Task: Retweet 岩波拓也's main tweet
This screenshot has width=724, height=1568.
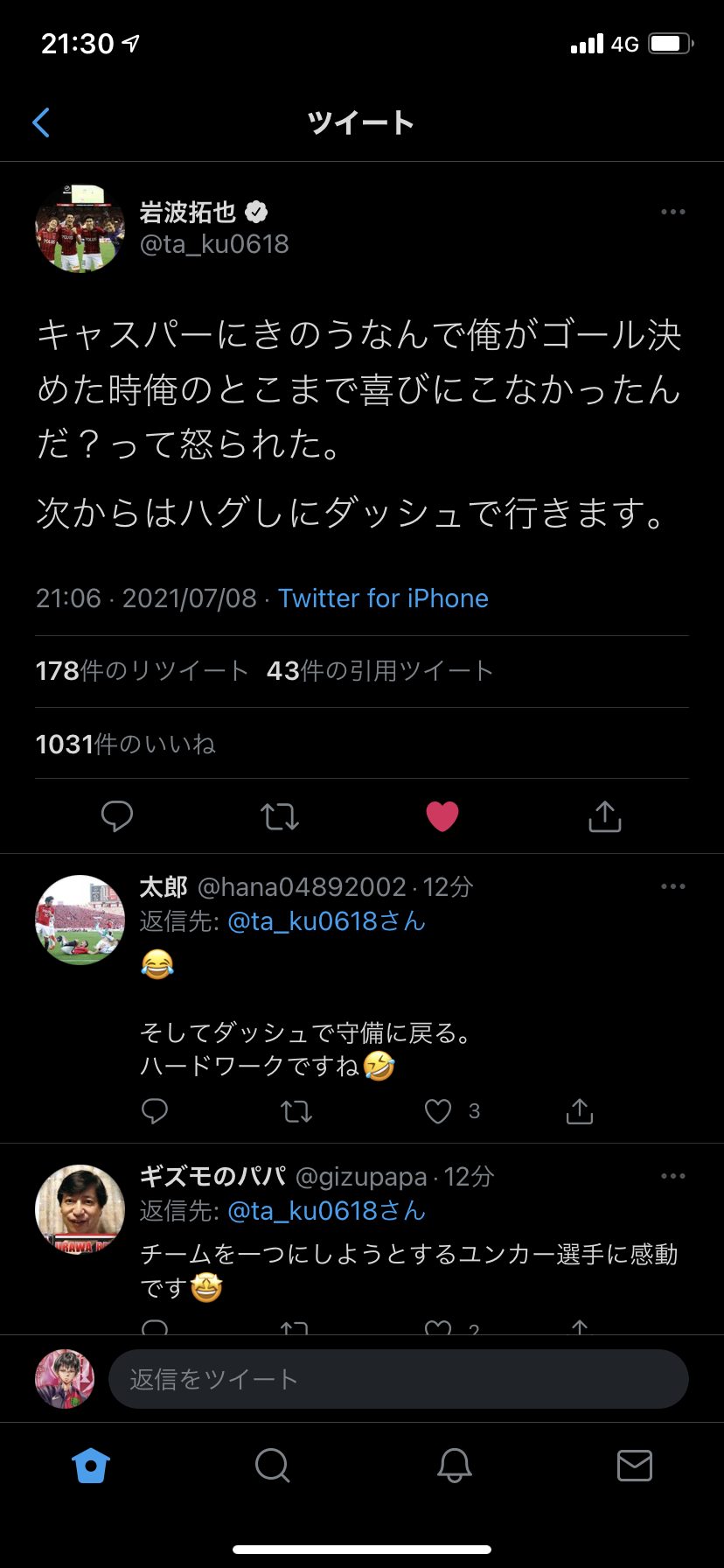Action: point(280,816)
